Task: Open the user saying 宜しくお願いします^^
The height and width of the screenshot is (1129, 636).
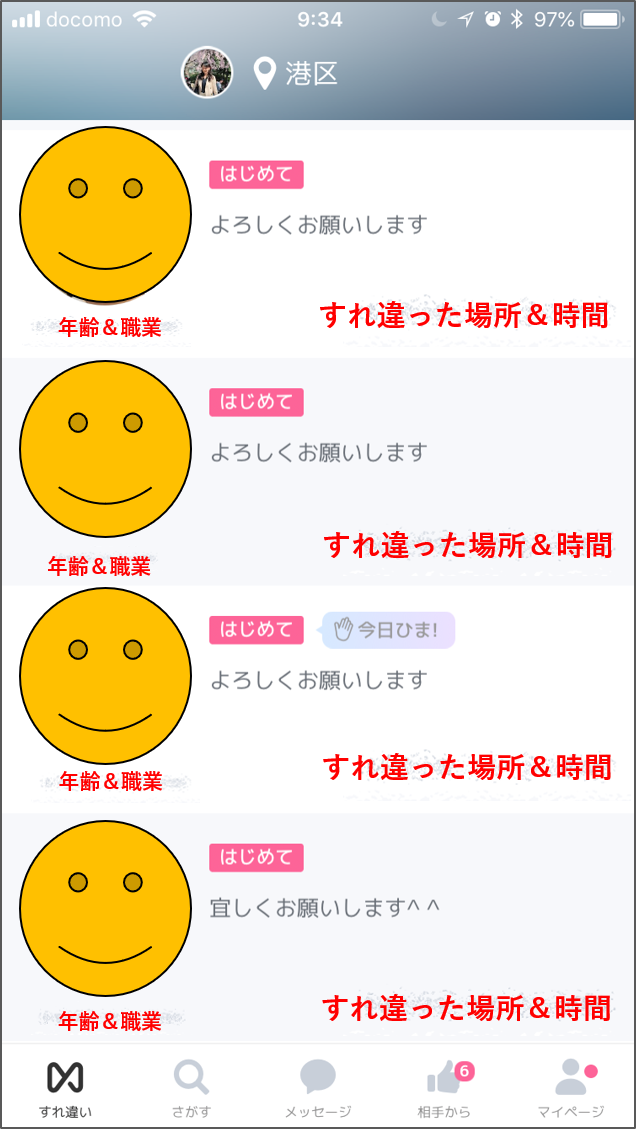Action: [x=318, y=925]
